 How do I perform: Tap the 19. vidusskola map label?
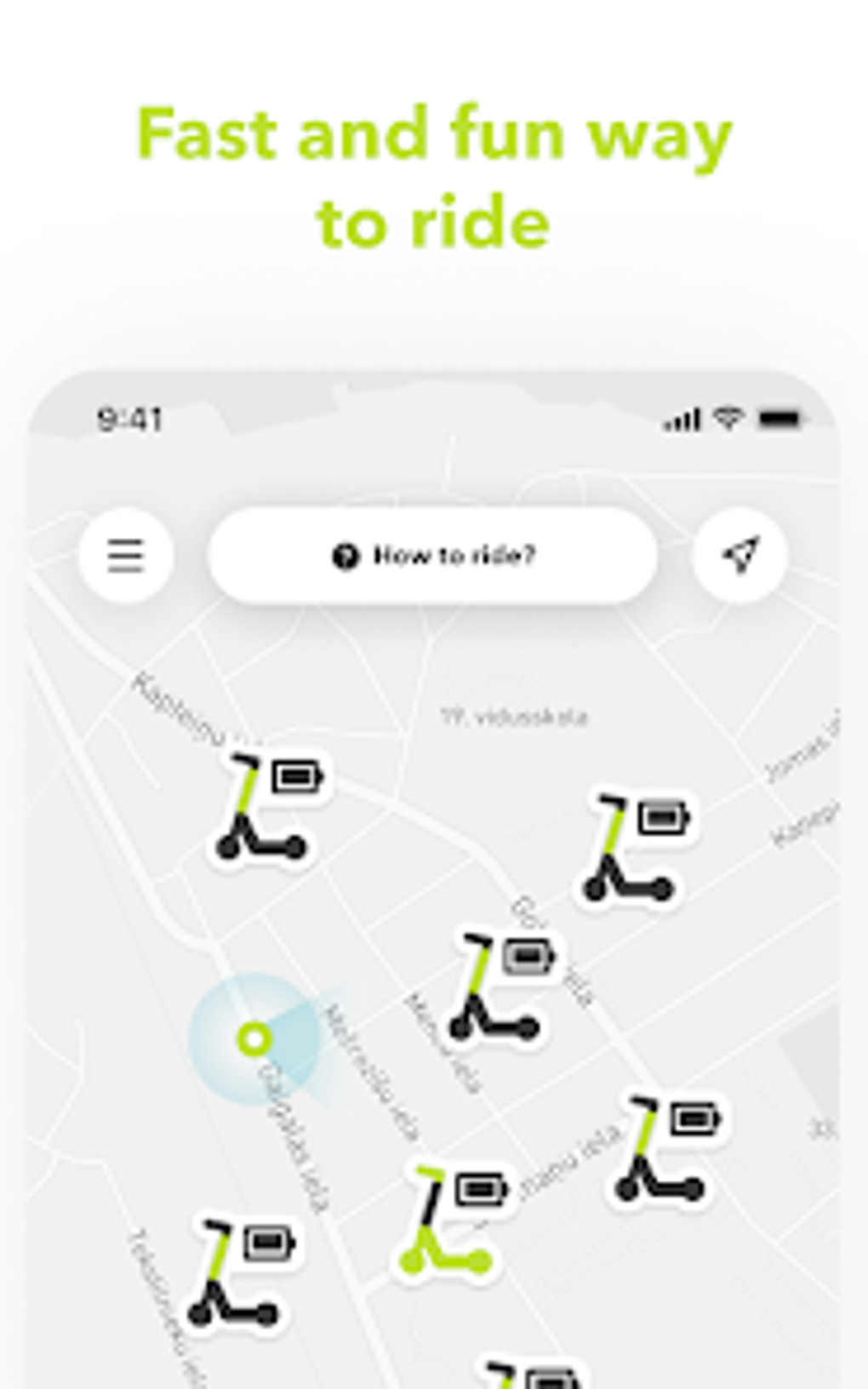pyautogui.click(x=515, y=717)
